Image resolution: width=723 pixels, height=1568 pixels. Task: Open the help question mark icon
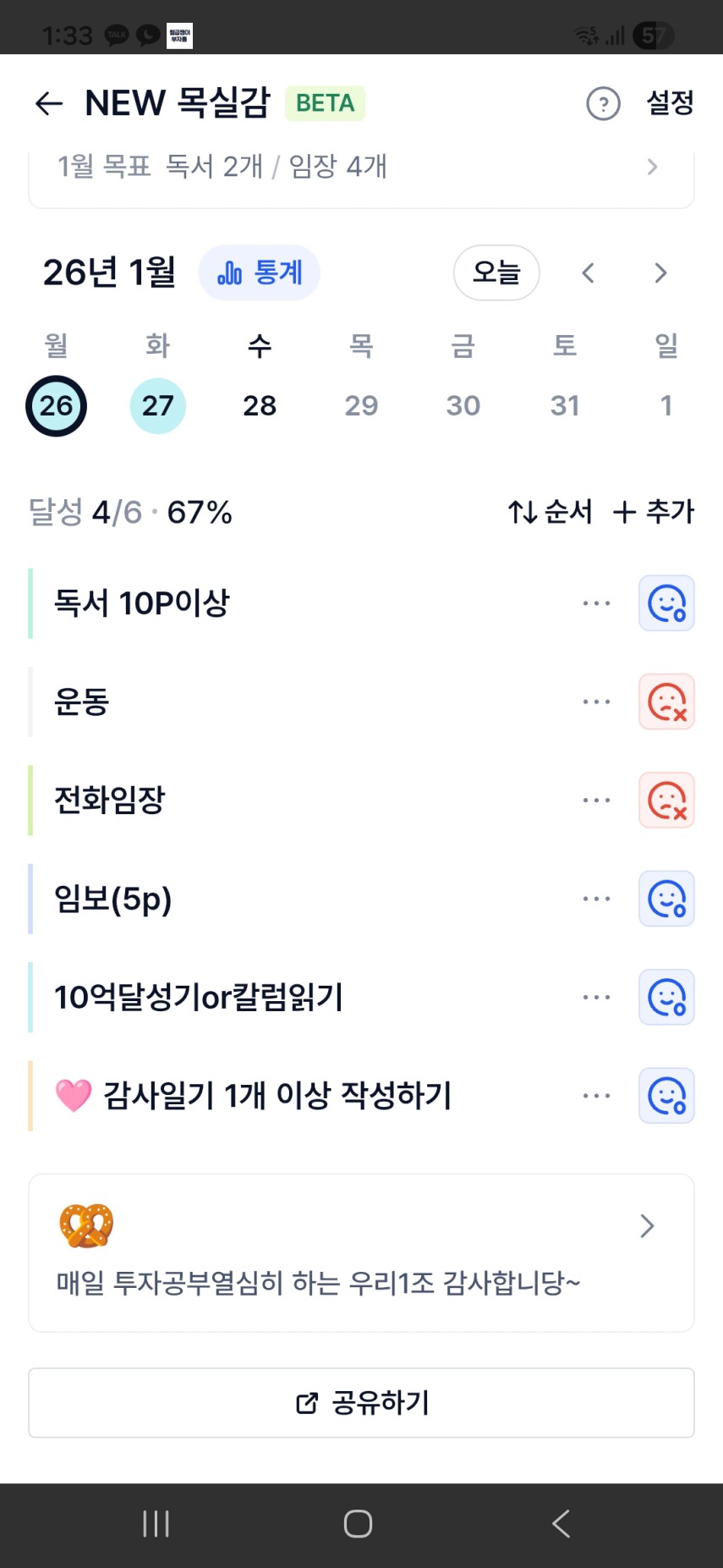click(x=603, y=103)
